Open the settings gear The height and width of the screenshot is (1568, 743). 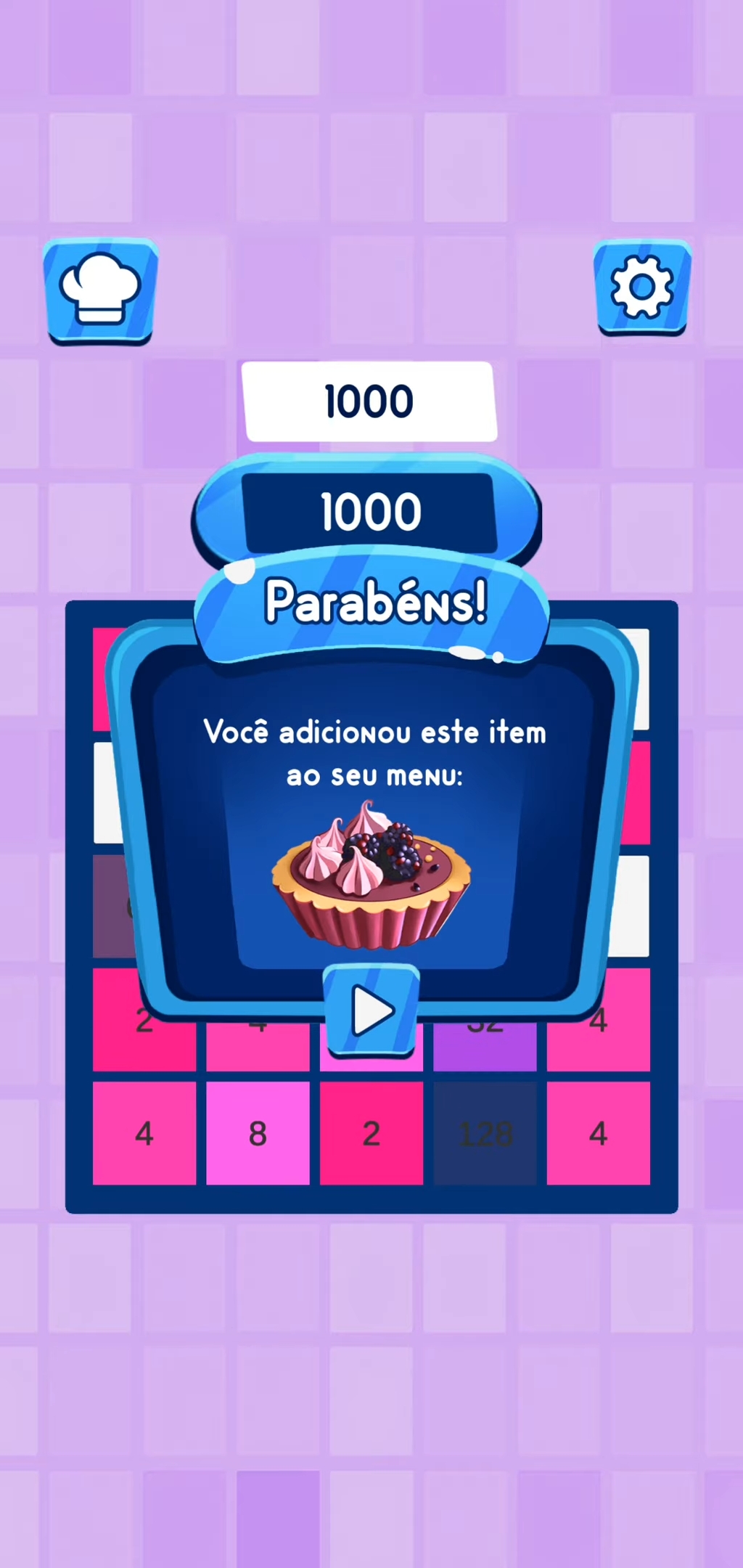(641, 287)
